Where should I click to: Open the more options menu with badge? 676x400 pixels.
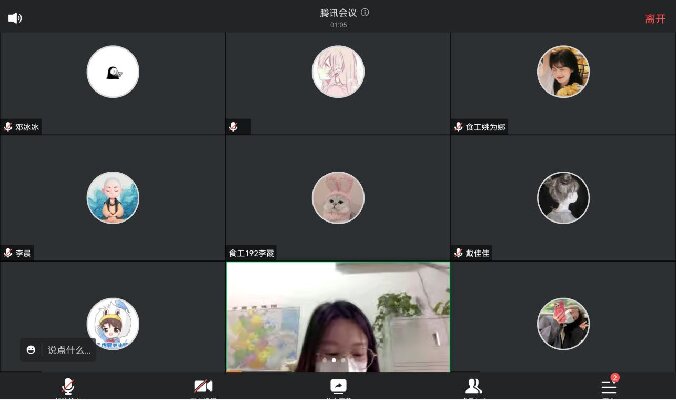tap(608, 386)
